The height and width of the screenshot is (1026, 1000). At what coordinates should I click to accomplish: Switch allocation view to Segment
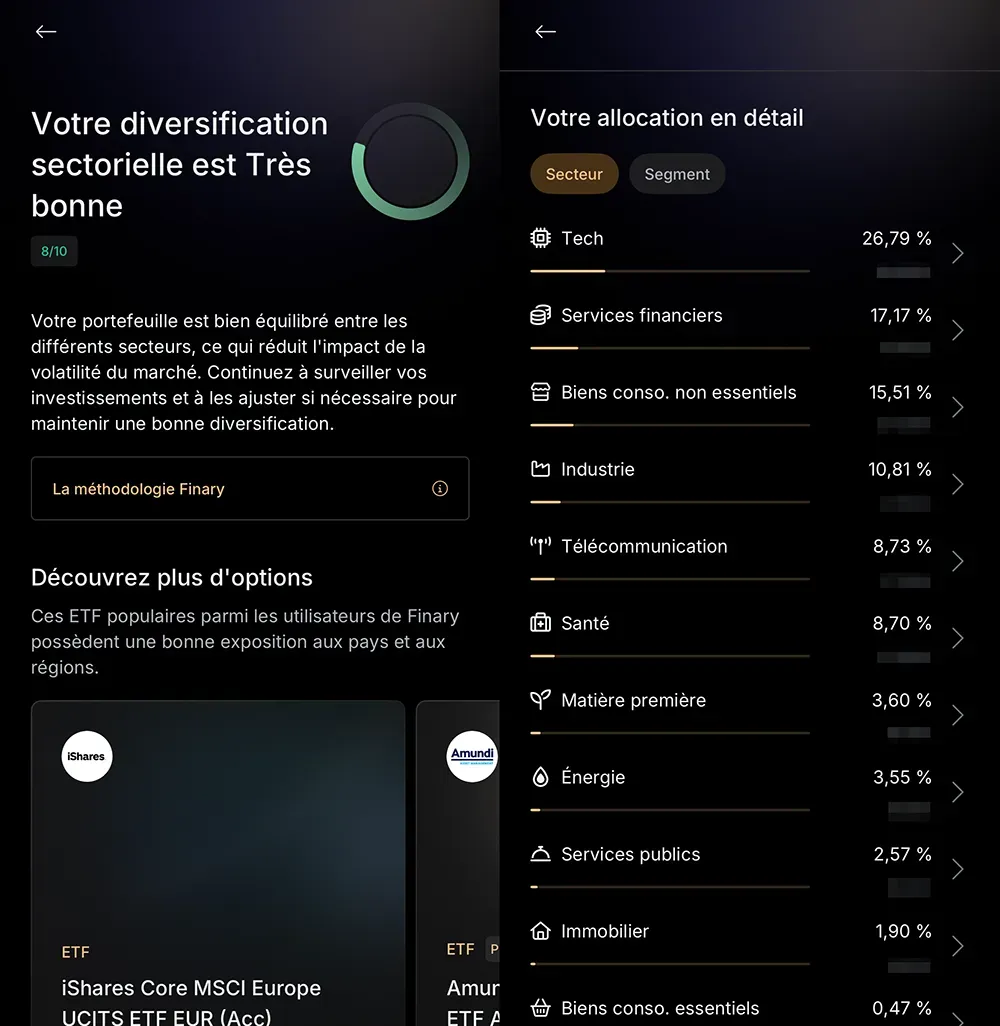click(x=677, y=173)
